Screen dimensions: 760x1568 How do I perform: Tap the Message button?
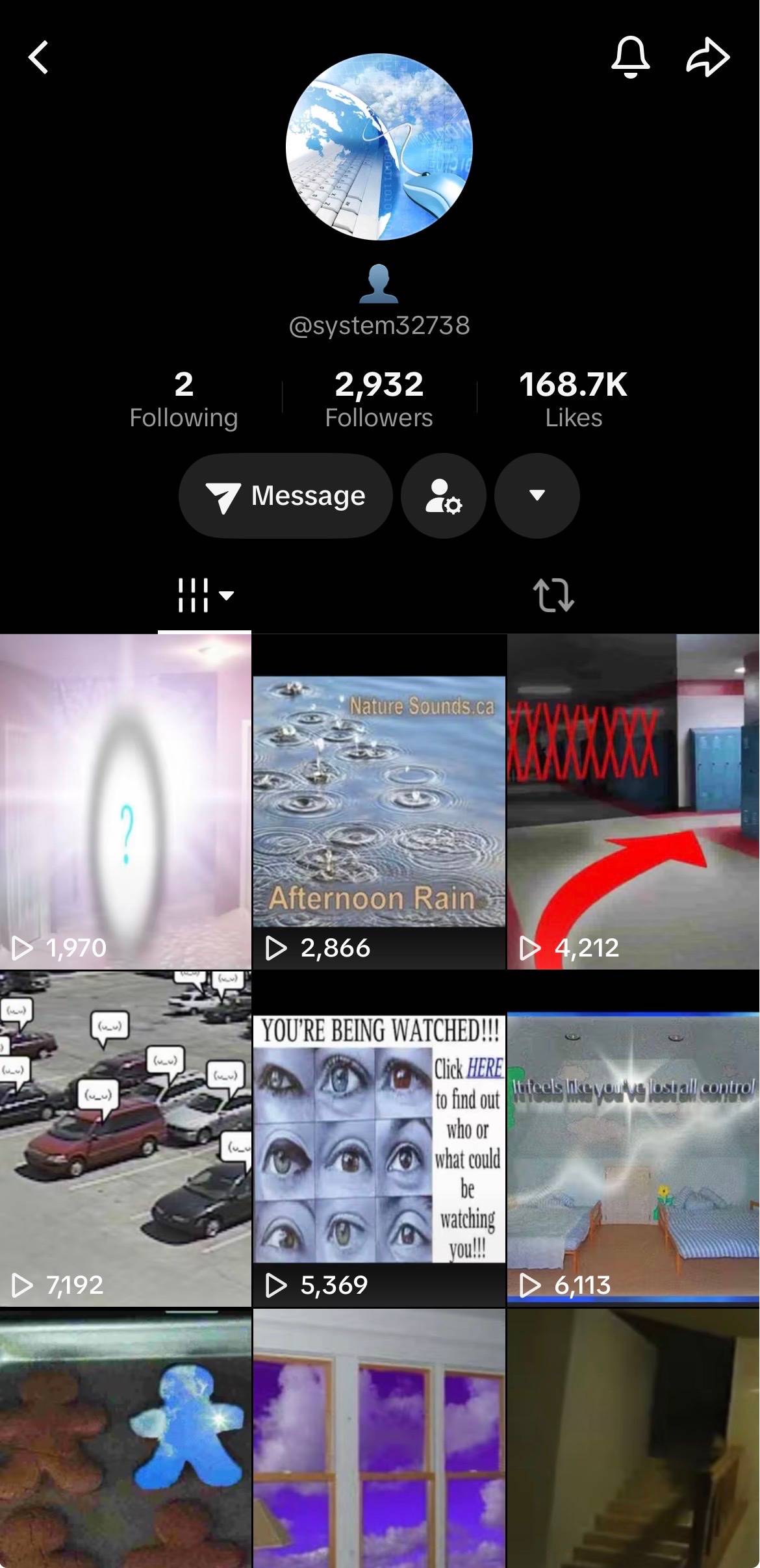click(x=286, y=496)
